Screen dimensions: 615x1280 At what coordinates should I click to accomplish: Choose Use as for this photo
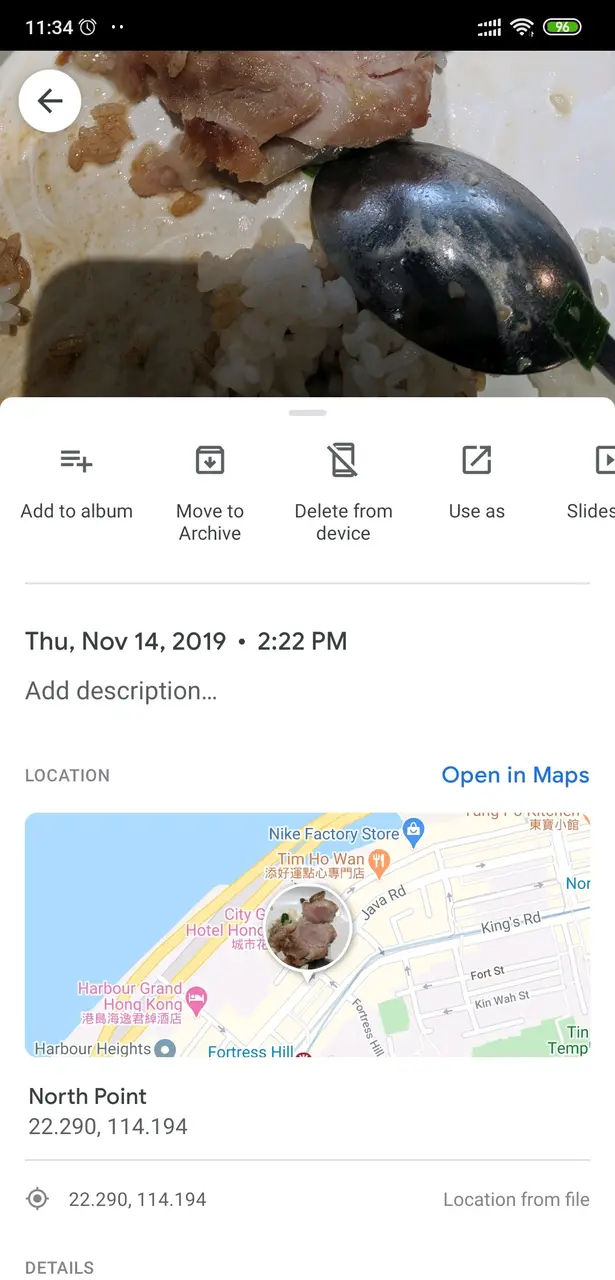pos(477,481)
